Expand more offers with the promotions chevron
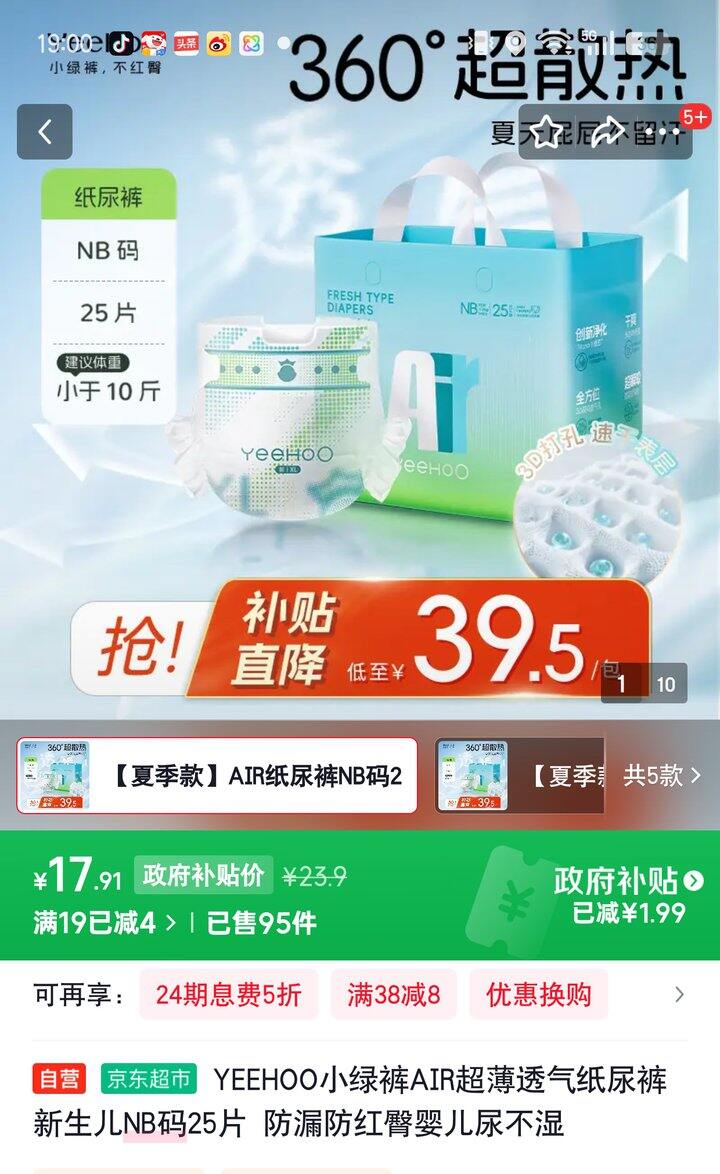The height and width of the screenshot is (1174, 720). point(679,994)
